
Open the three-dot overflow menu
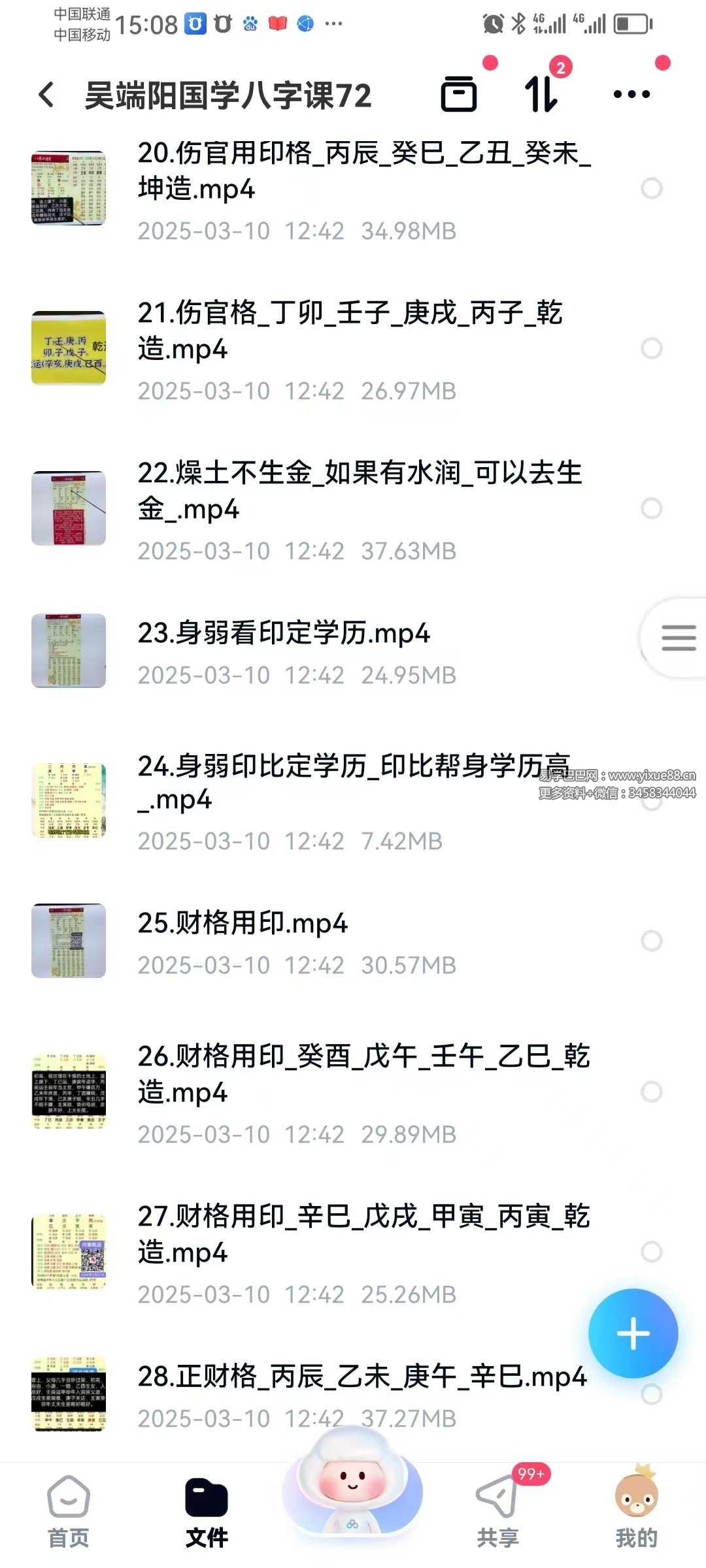click(631, 95)
